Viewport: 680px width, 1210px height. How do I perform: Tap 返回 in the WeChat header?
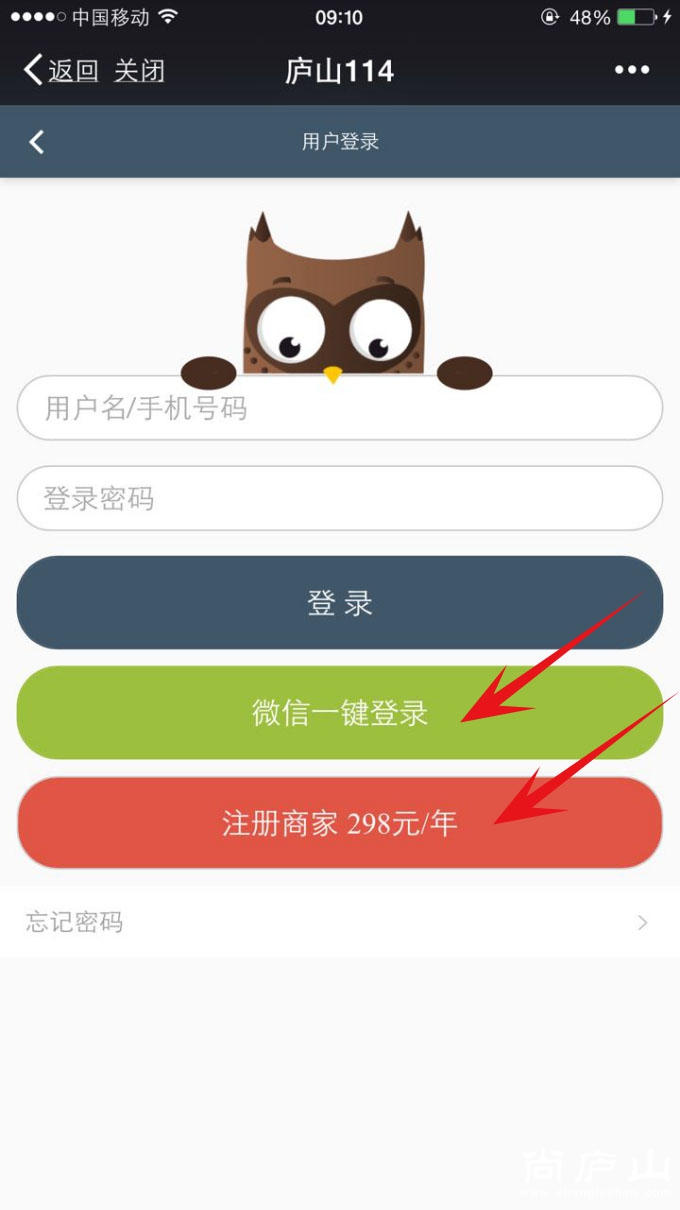tap(60, 70)
